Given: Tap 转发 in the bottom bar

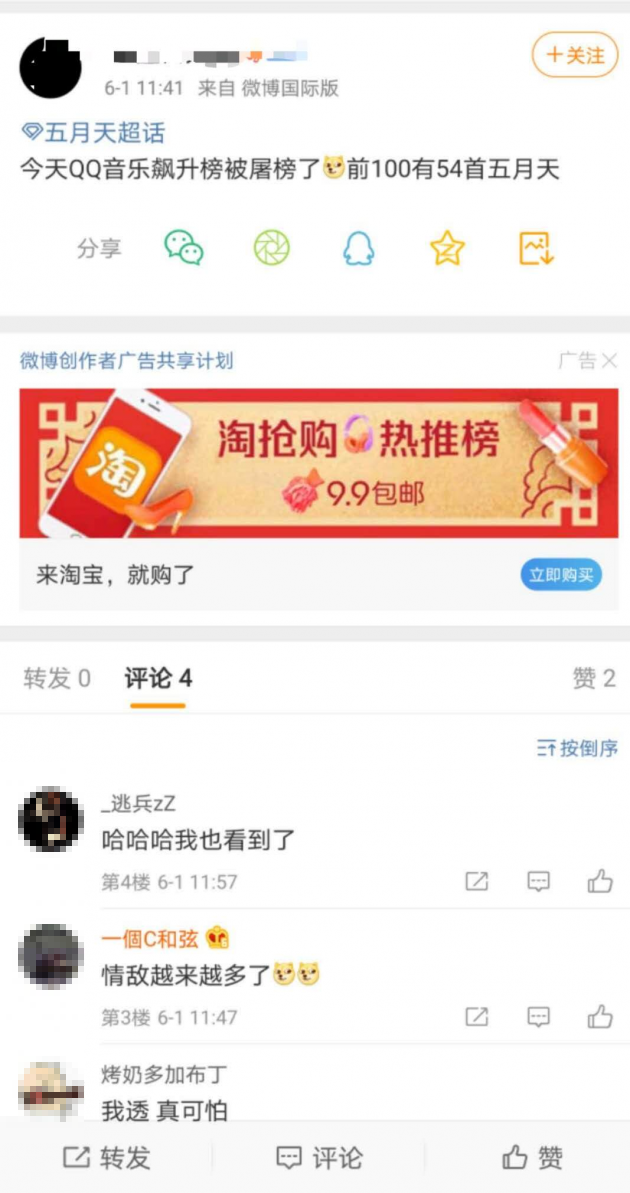Looking at the screenshot, I should point(107,1158).
